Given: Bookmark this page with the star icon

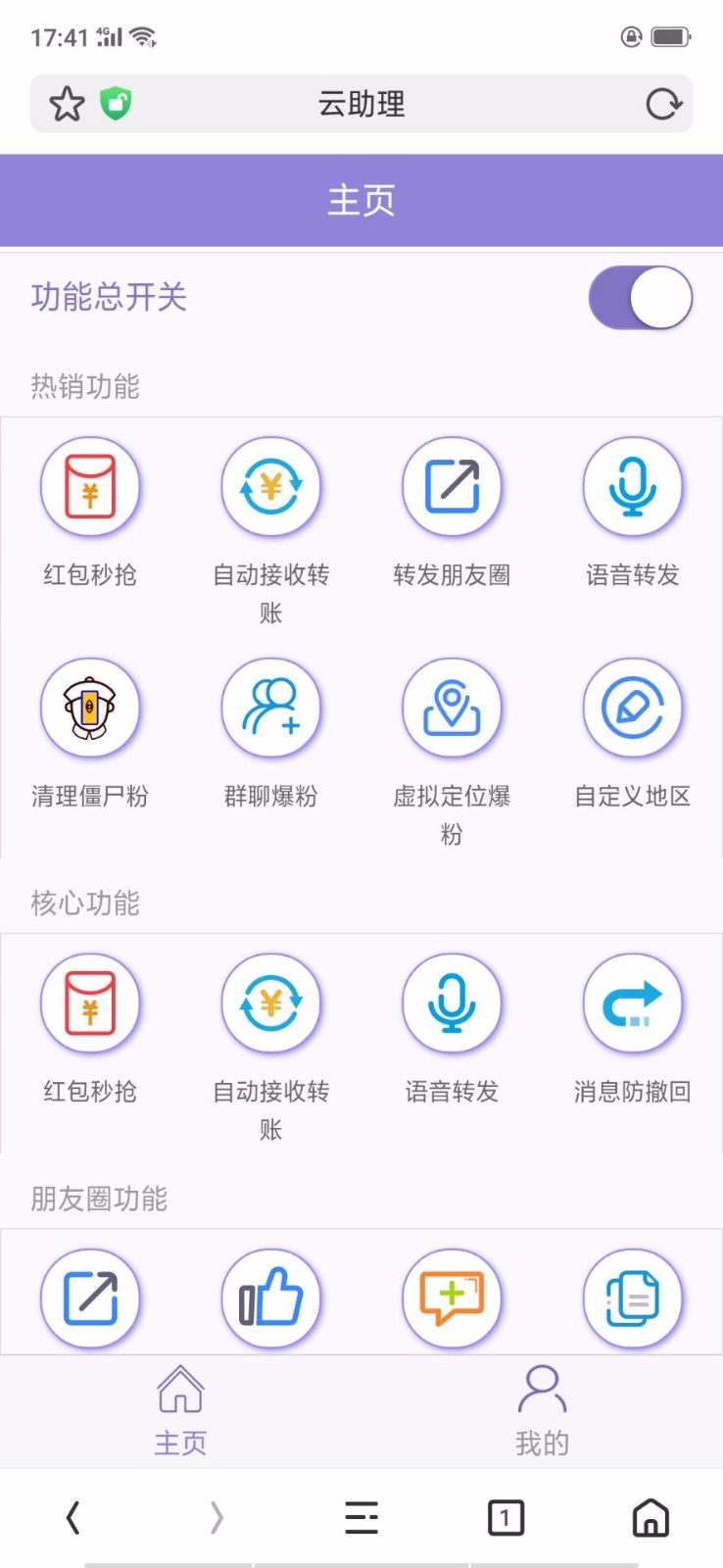Looking at the screenshot, I should pyautogui.click(x=67, y=103).
